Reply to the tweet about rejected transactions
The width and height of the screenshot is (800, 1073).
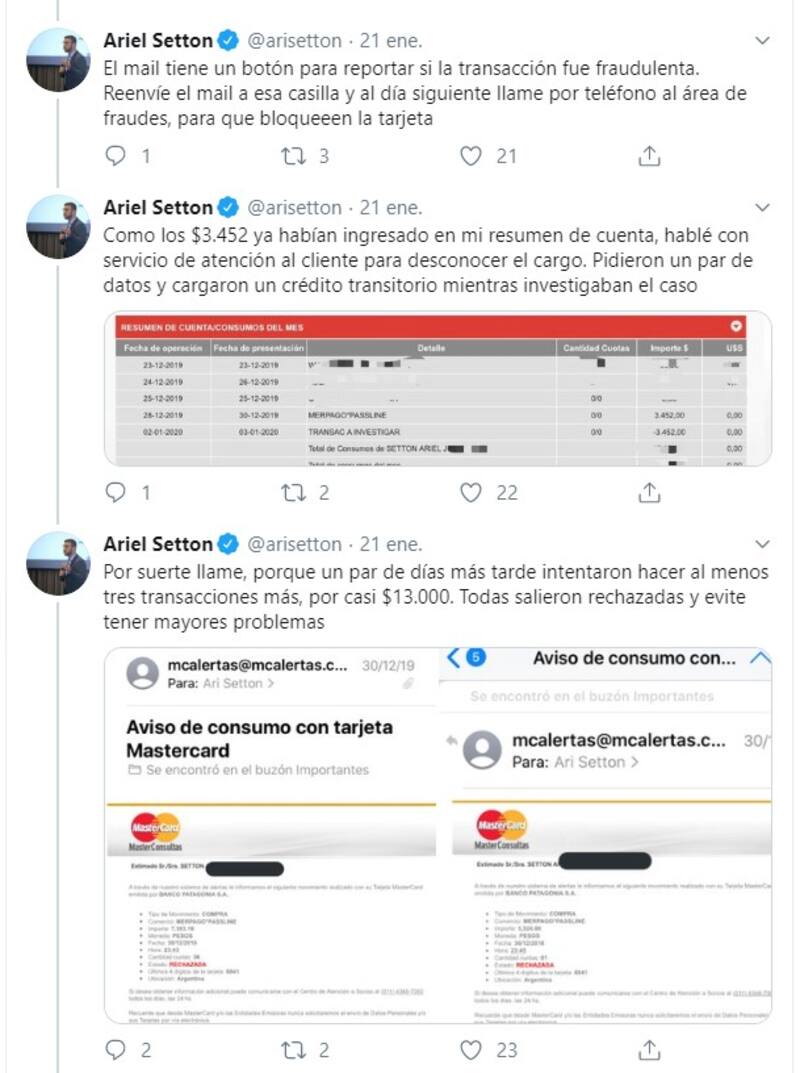[x=116, y=1049]
